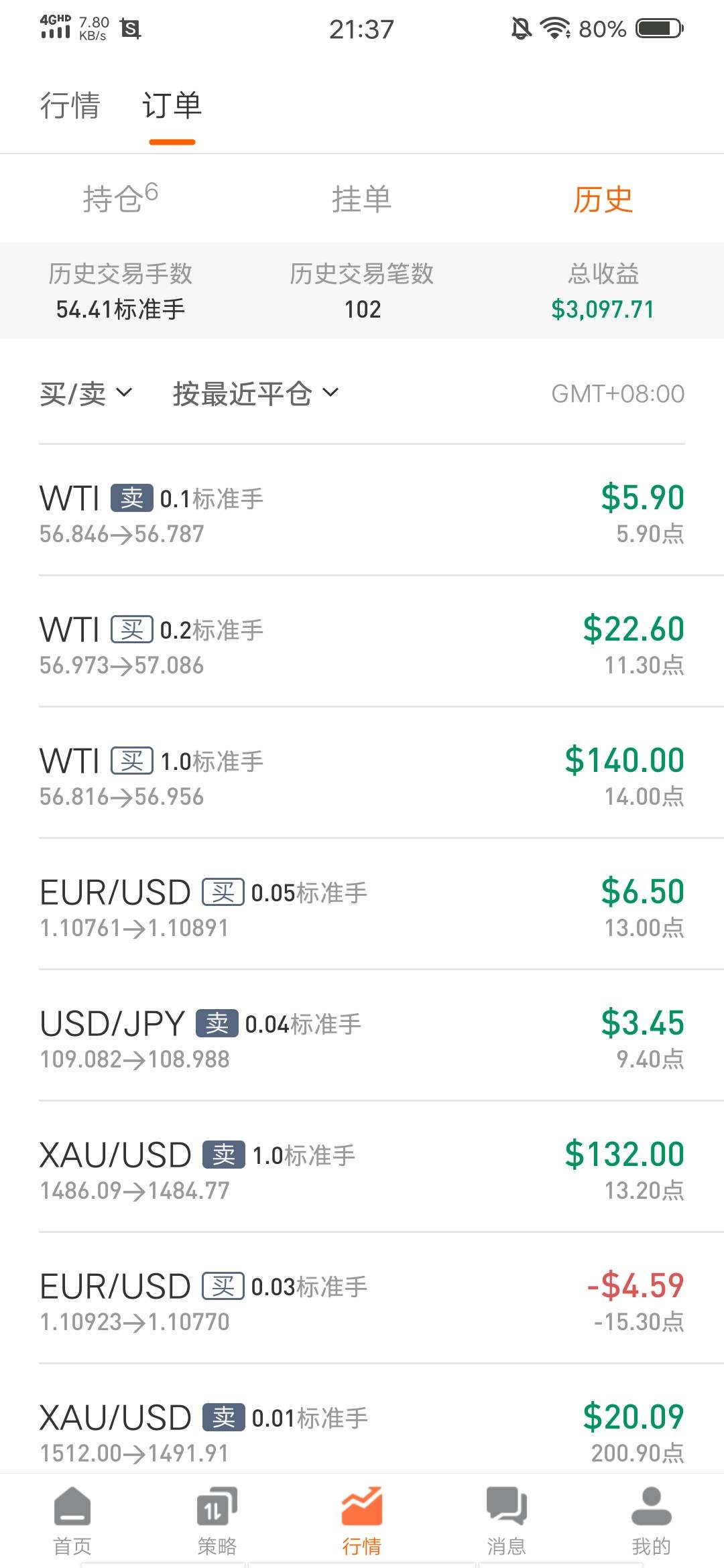
Task: Open the 持仓 positions tab
Action: [121, 198]
